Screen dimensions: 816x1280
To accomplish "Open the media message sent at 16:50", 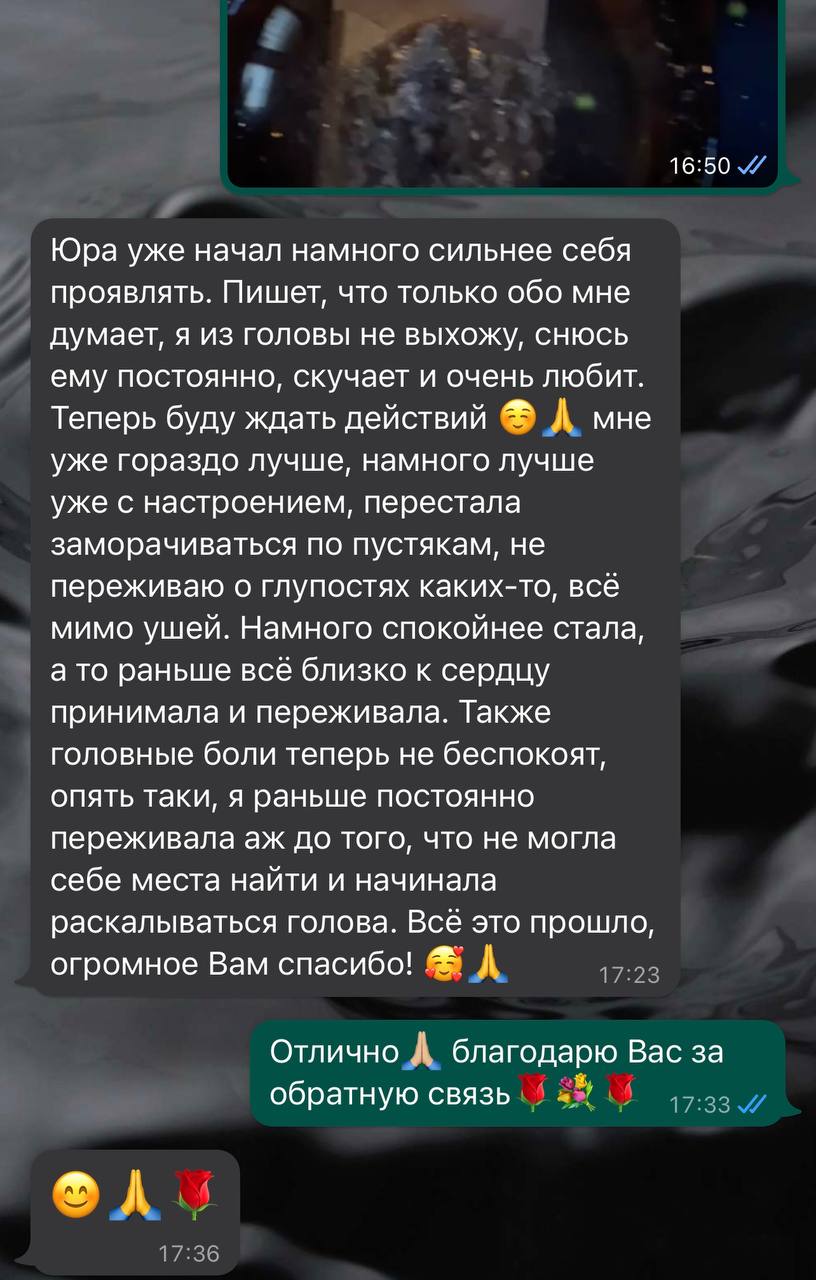I will 500,90.
